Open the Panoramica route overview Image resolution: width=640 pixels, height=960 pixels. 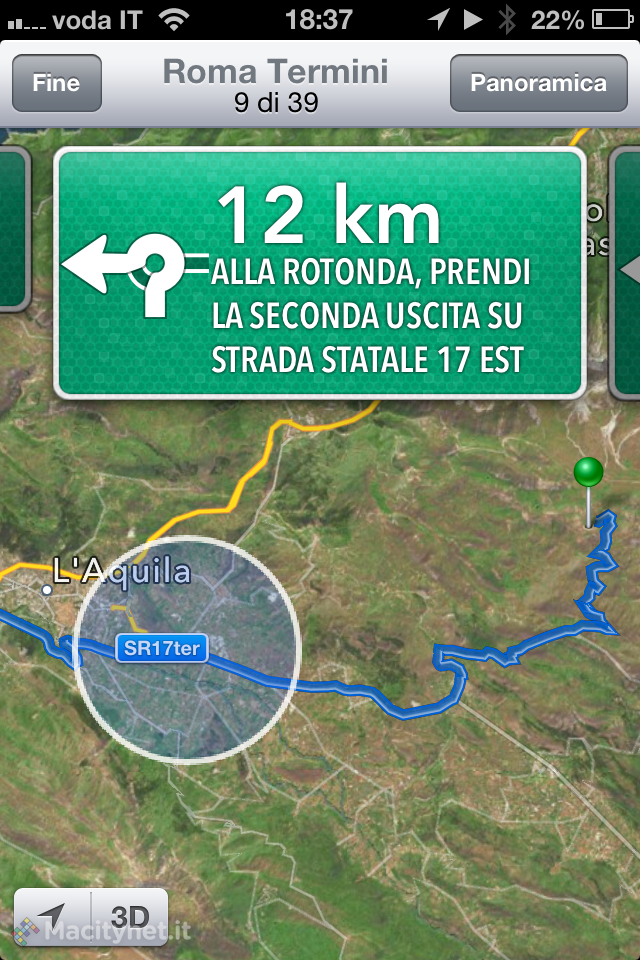pyautogui.click(x=538, y=83)
